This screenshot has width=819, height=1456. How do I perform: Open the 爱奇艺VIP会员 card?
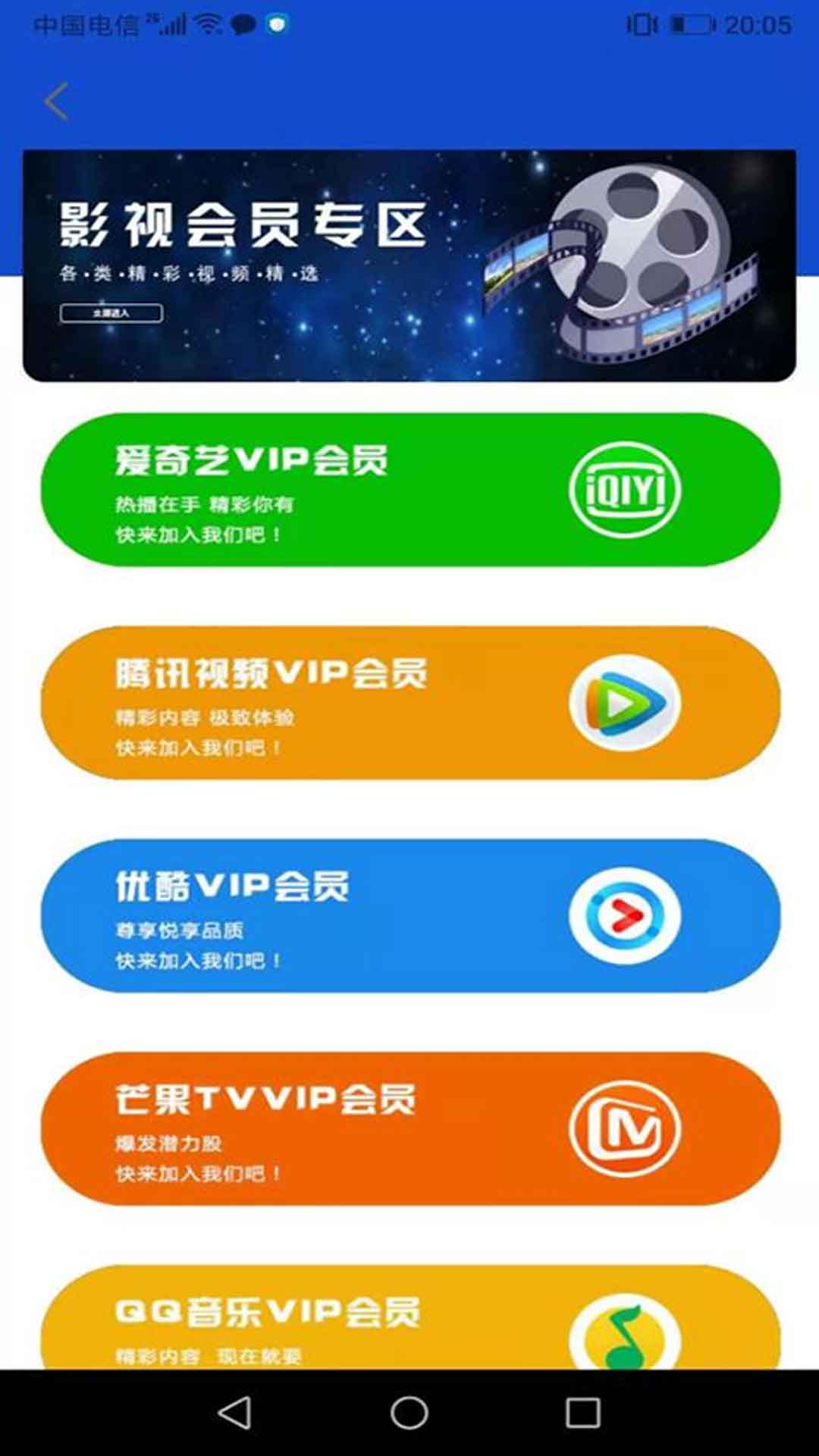pos(409,490)
